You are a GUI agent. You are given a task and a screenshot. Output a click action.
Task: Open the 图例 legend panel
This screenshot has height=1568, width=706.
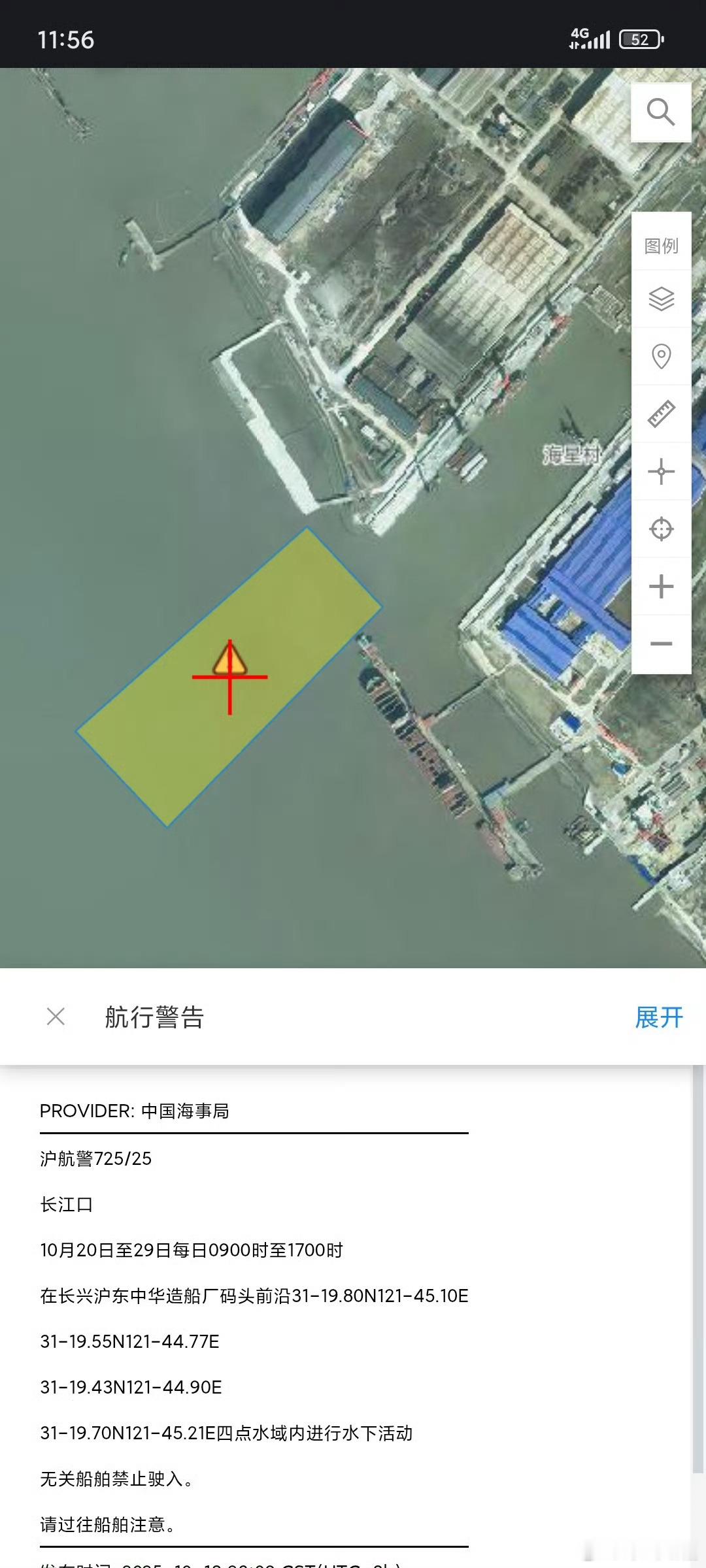[661, 246]
